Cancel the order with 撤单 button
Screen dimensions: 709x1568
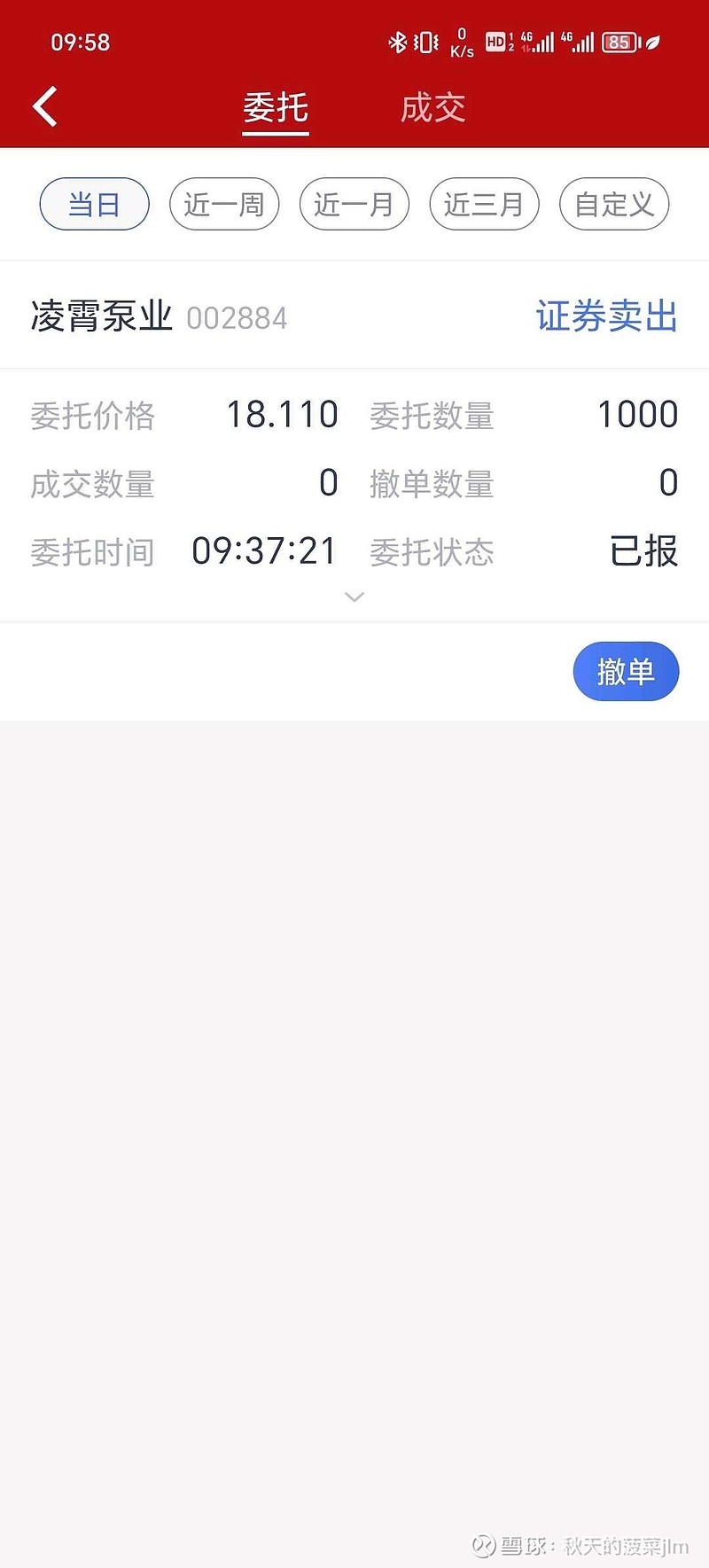pos(626,672)
